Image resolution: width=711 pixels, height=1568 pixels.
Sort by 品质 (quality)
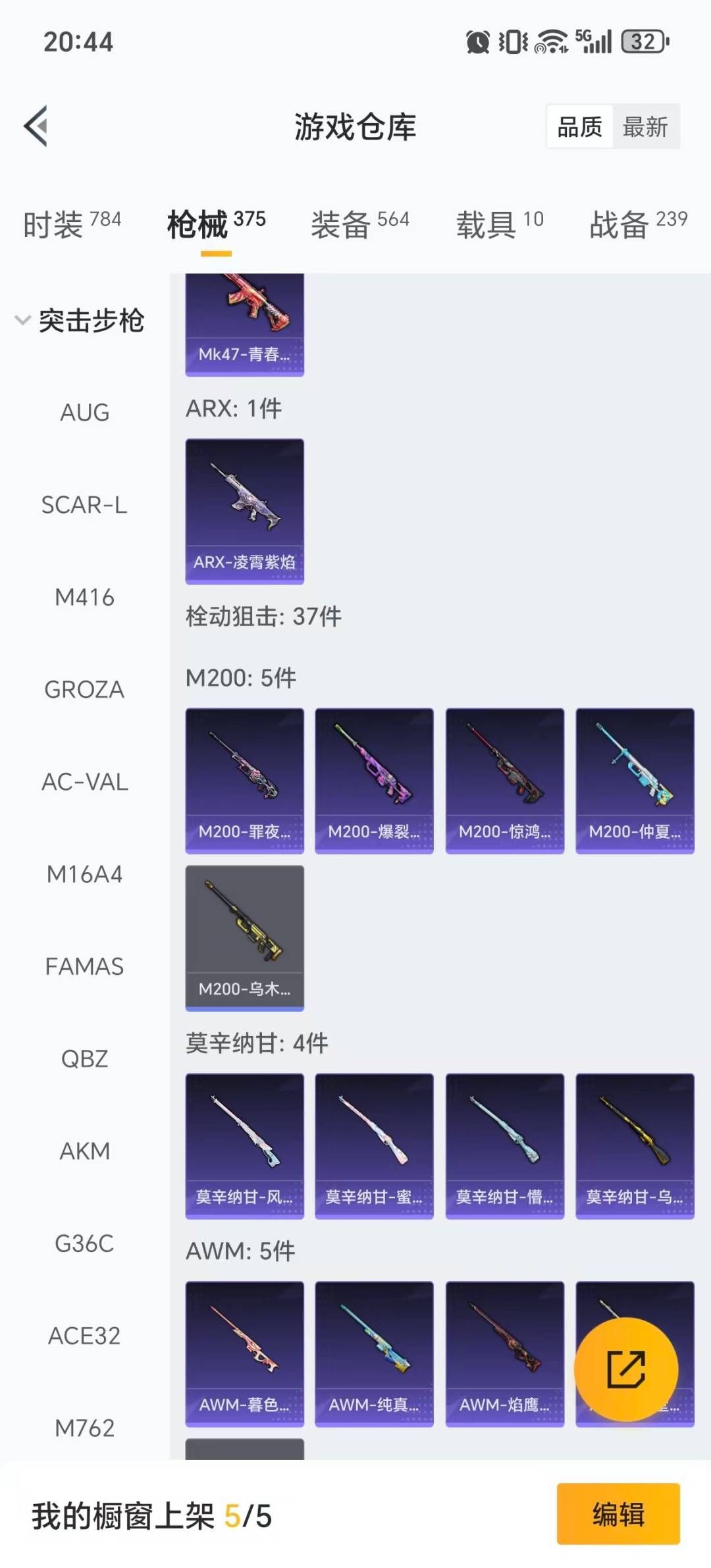click(579, 126)
